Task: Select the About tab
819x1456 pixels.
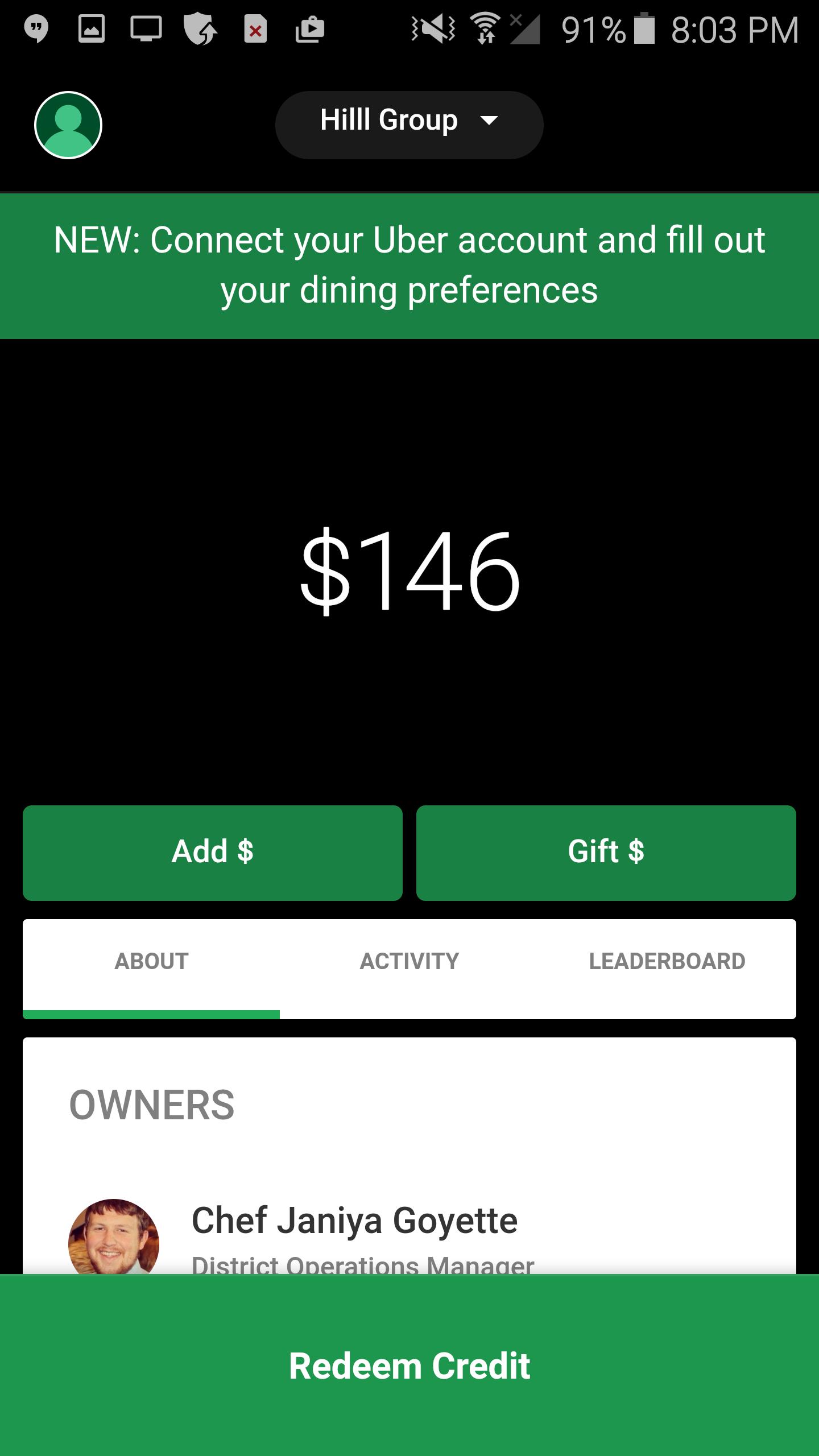Action: (x=151, y=962)
